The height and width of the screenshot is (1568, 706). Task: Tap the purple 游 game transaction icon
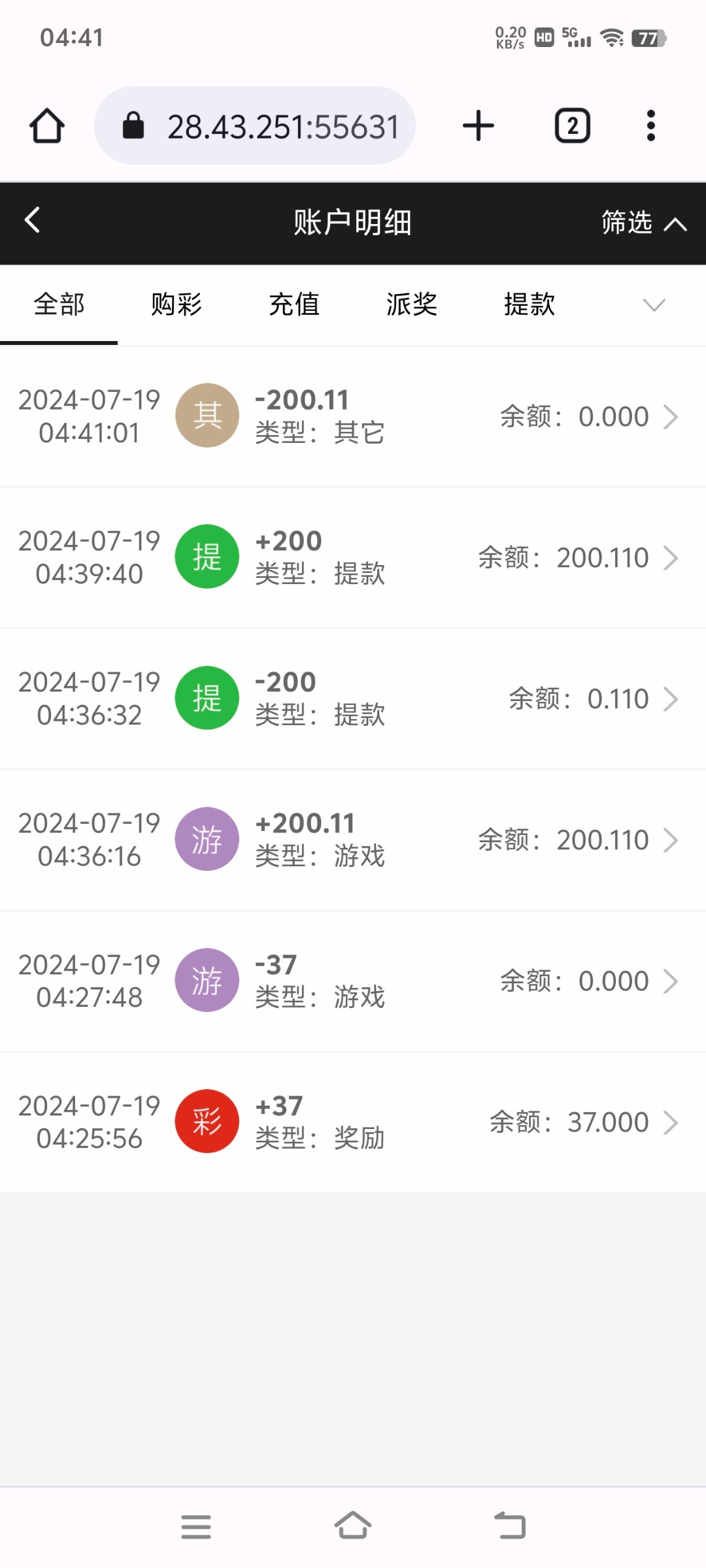pyautogui.click(x=207, y=839)
